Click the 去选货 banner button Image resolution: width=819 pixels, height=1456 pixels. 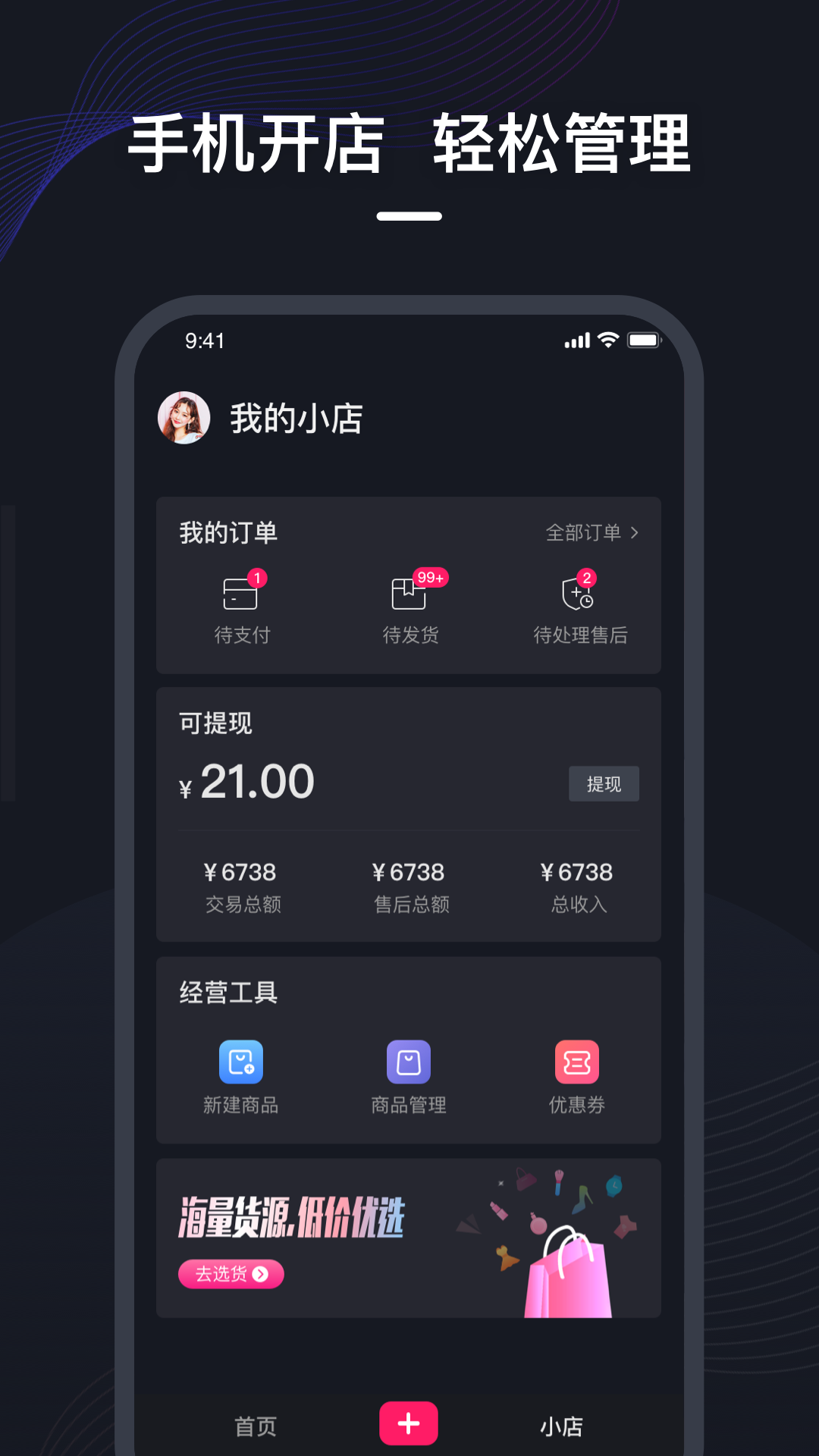(x=231, y=1274)
